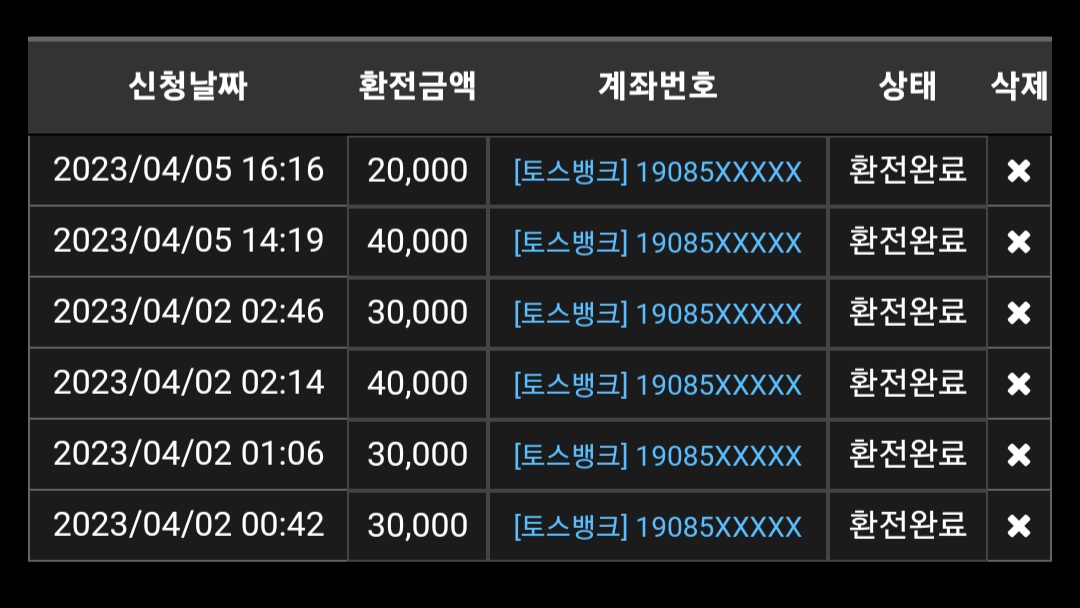The height and width of the screenshot is (608, 1080).
Task: Delete the 2023/04/02 01:06 exchange entry
Action: [x=1018, y=455]
